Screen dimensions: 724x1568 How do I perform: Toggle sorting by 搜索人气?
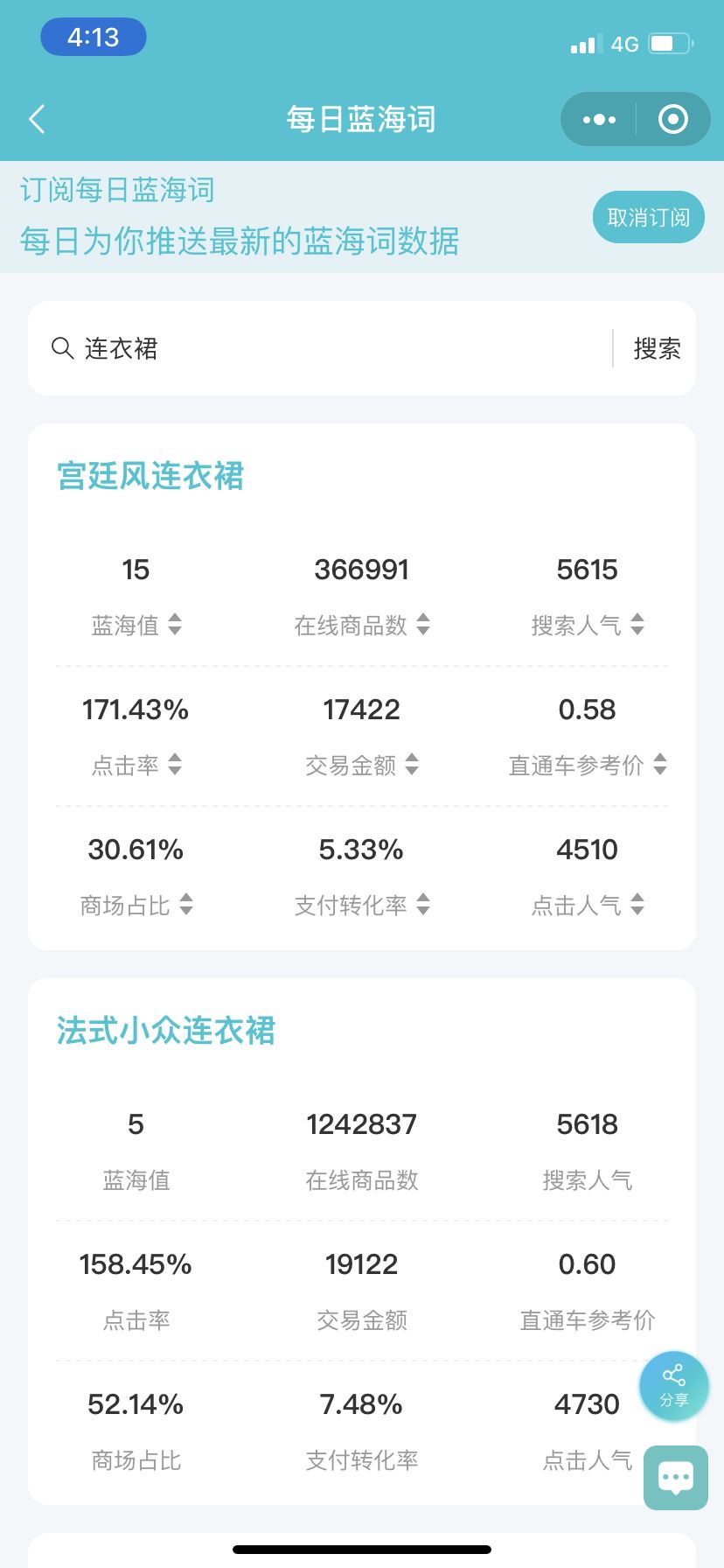point(637,625)
